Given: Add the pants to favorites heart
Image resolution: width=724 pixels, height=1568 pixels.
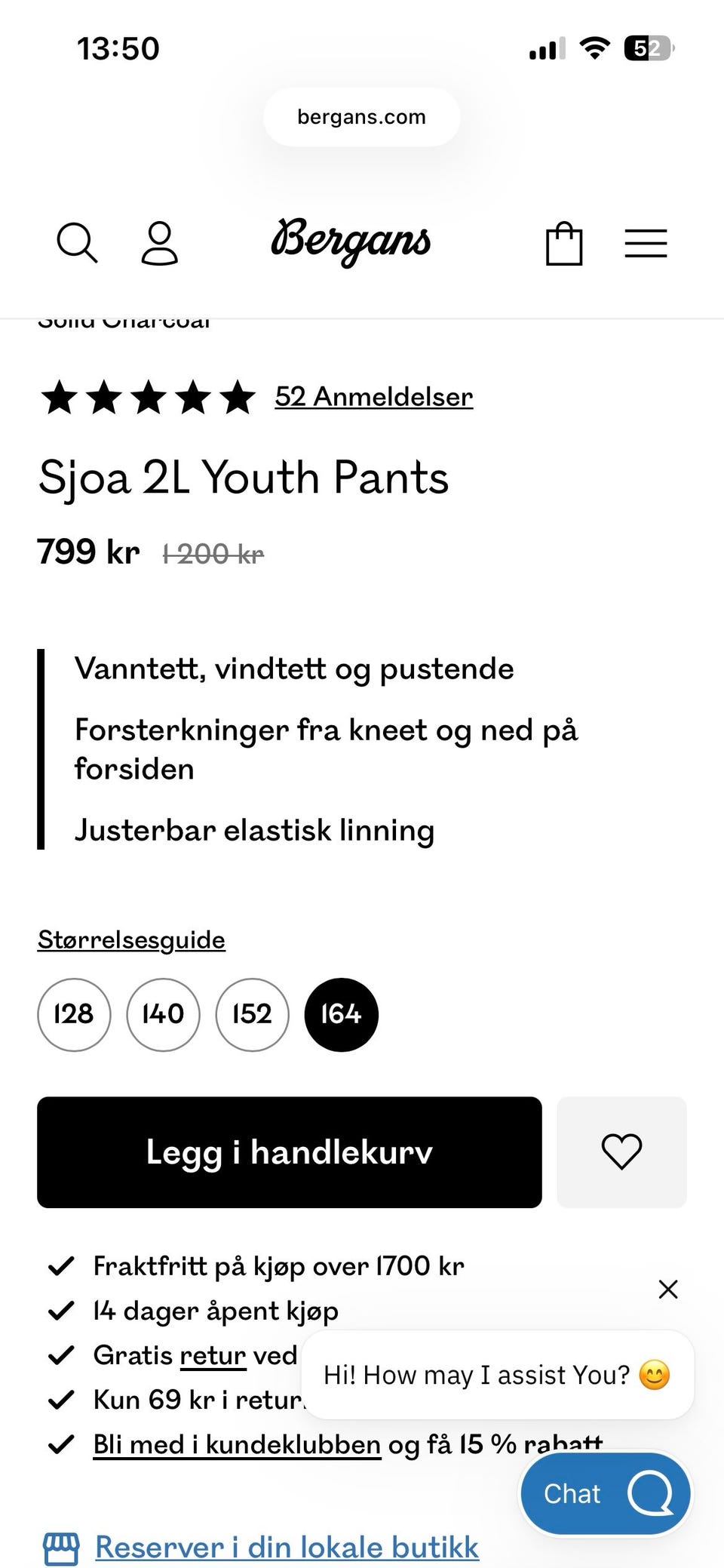Looking at the screenshot, I should pos(621,1152).
